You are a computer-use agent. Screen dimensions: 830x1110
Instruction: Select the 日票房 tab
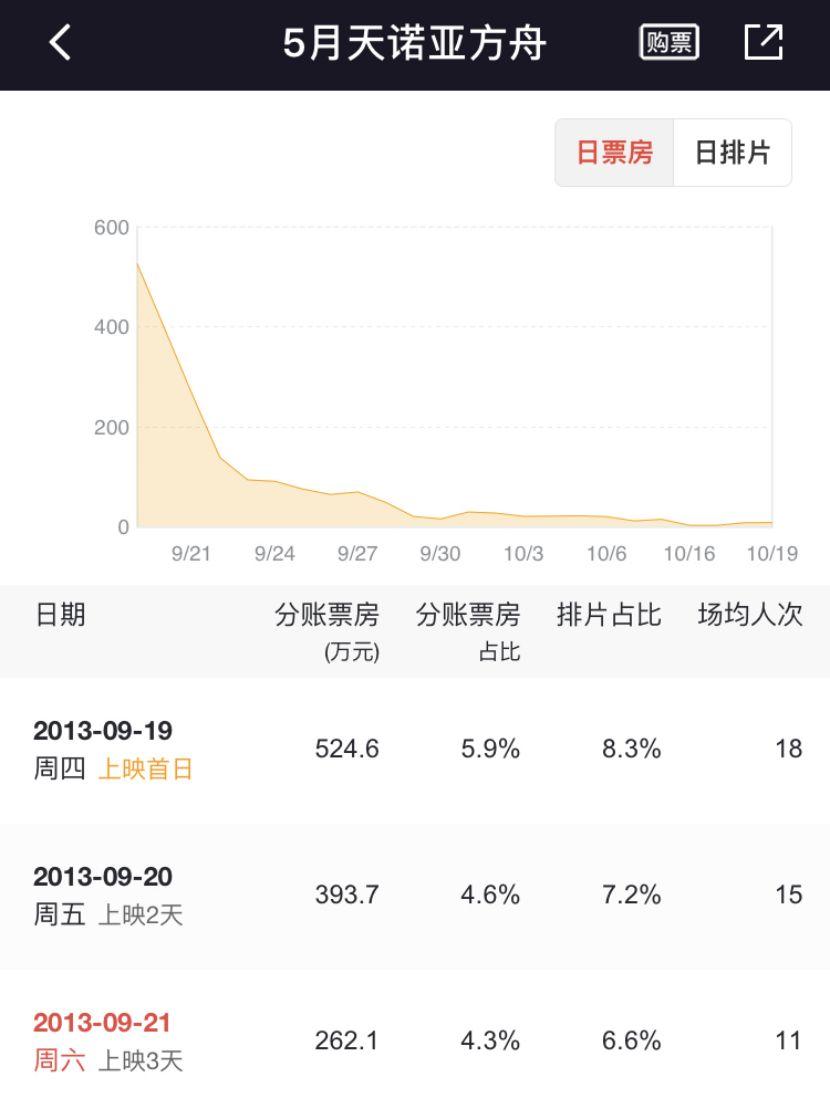[614, 153]
